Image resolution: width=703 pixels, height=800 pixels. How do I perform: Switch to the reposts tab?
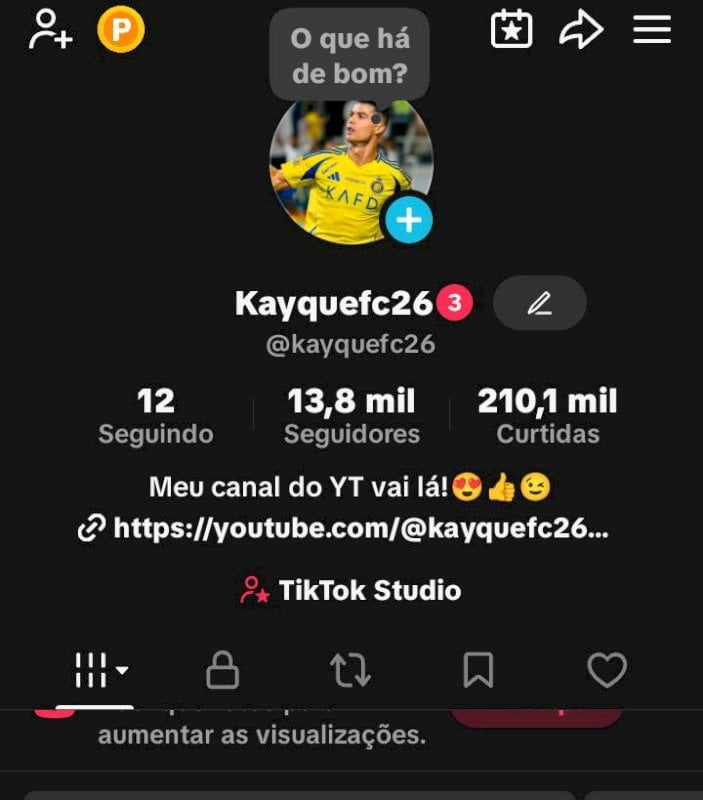tap(350, 671)
